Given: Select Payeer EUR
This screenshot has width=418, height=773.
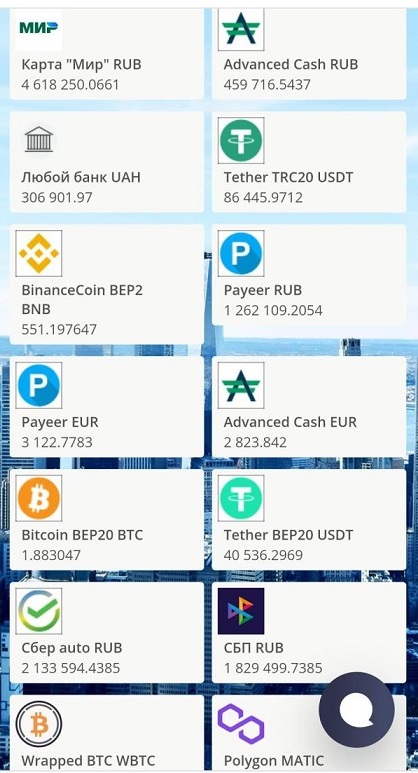Looking at the screenshot, I should [106, 407].
